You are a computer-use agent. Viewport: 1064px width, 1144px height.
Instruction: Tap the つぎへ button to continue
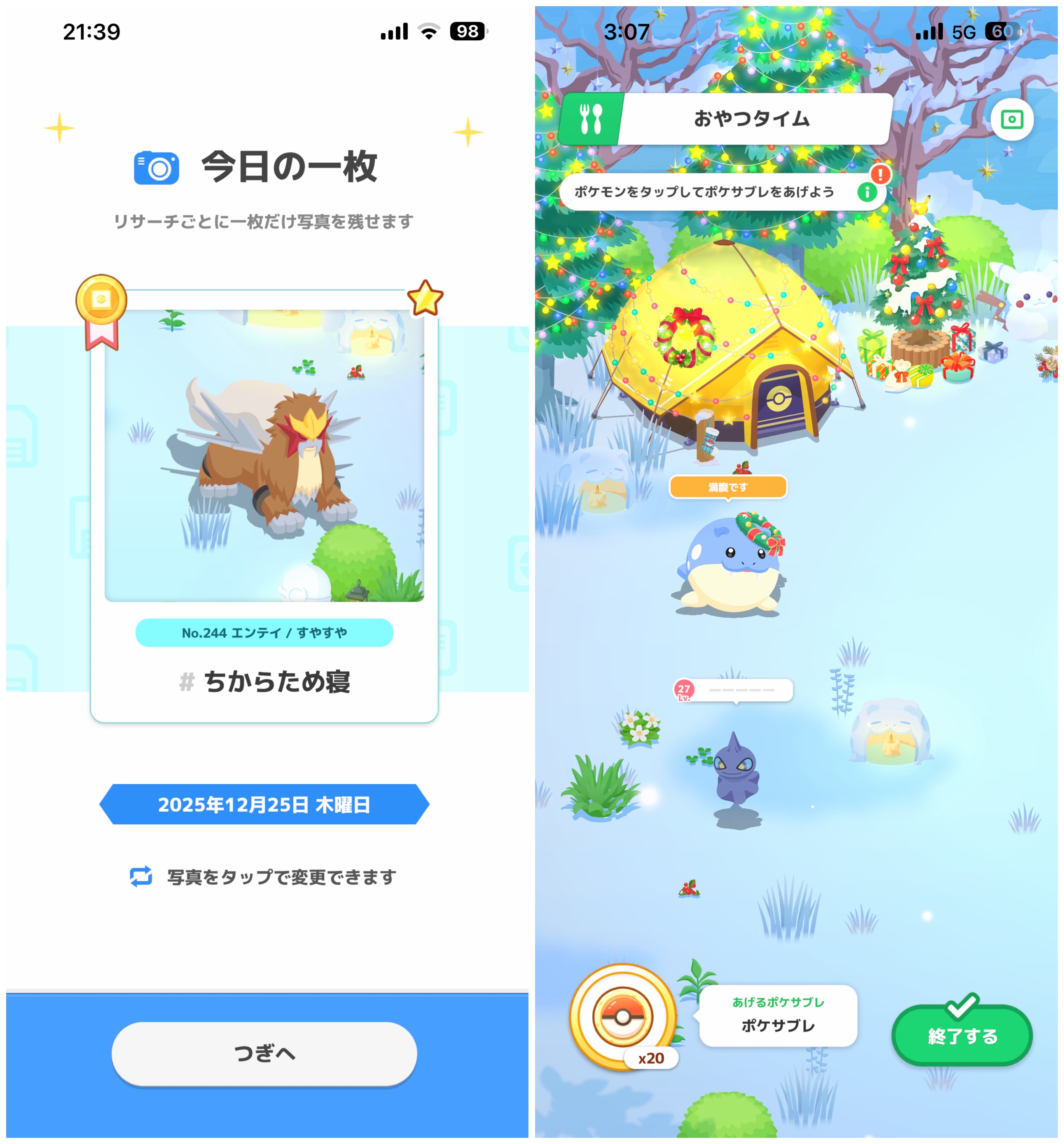click(x=264, y=1054)
